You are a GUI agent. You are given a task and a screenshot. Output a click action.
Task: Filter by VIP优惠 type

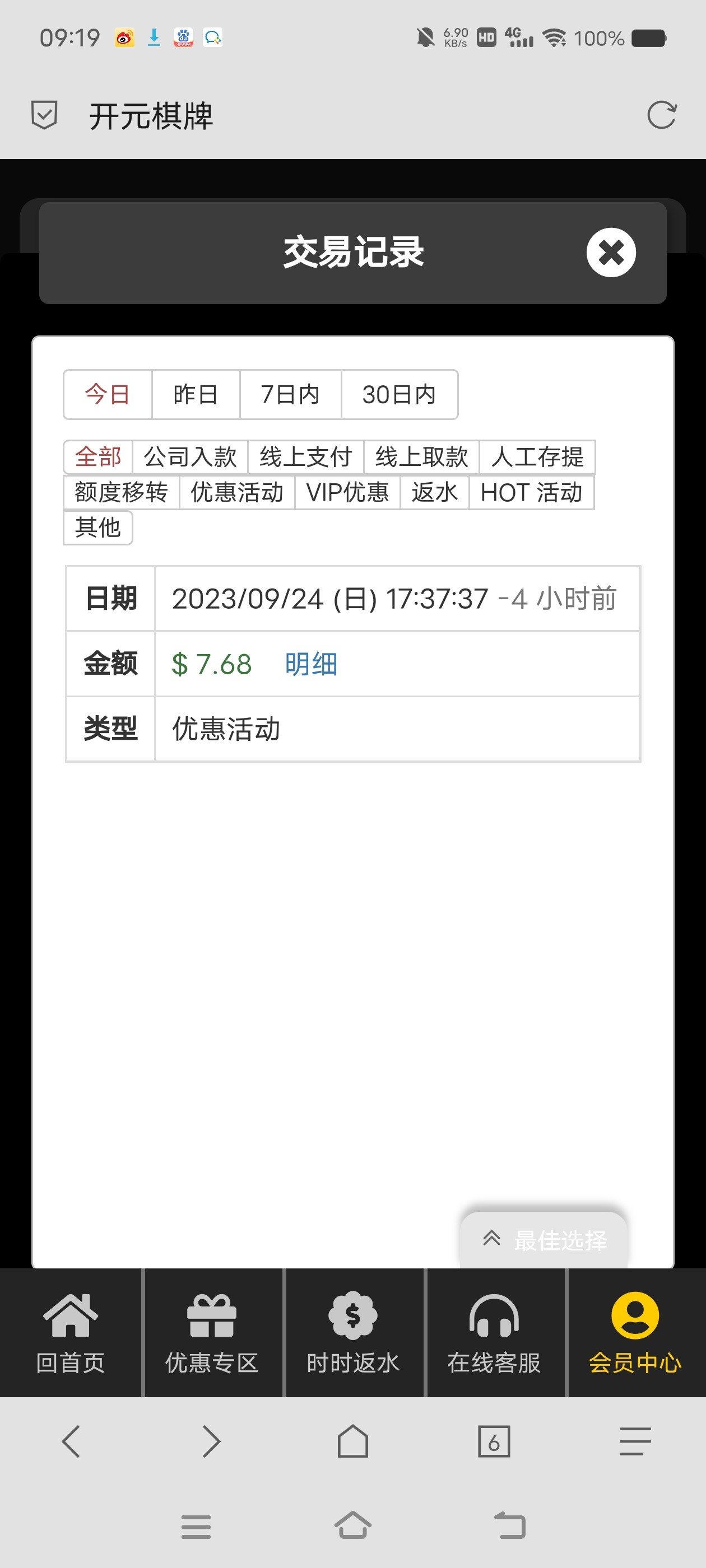[x=347, y=492]
